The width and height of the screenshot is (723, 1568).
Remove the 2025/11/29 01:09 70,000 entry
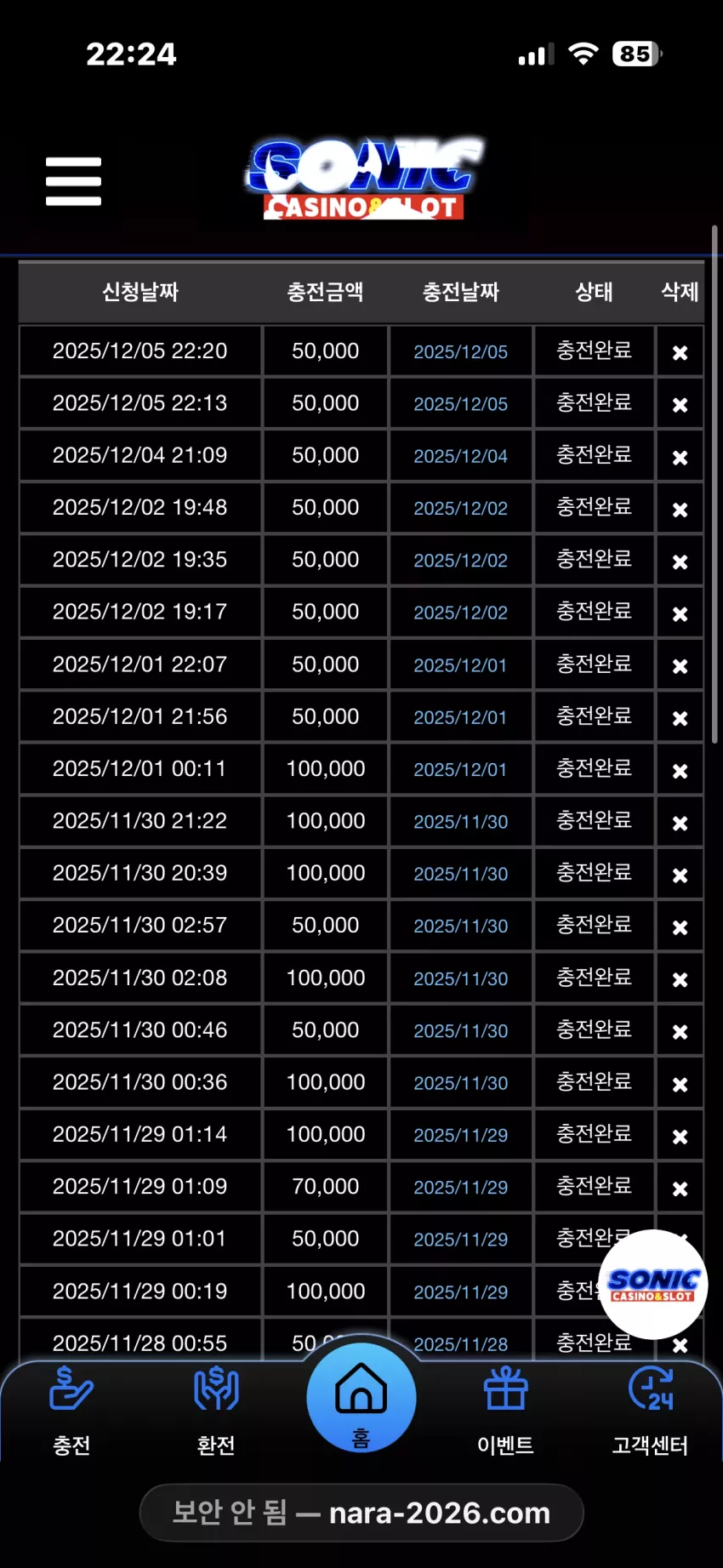(x=680, y=1189)
